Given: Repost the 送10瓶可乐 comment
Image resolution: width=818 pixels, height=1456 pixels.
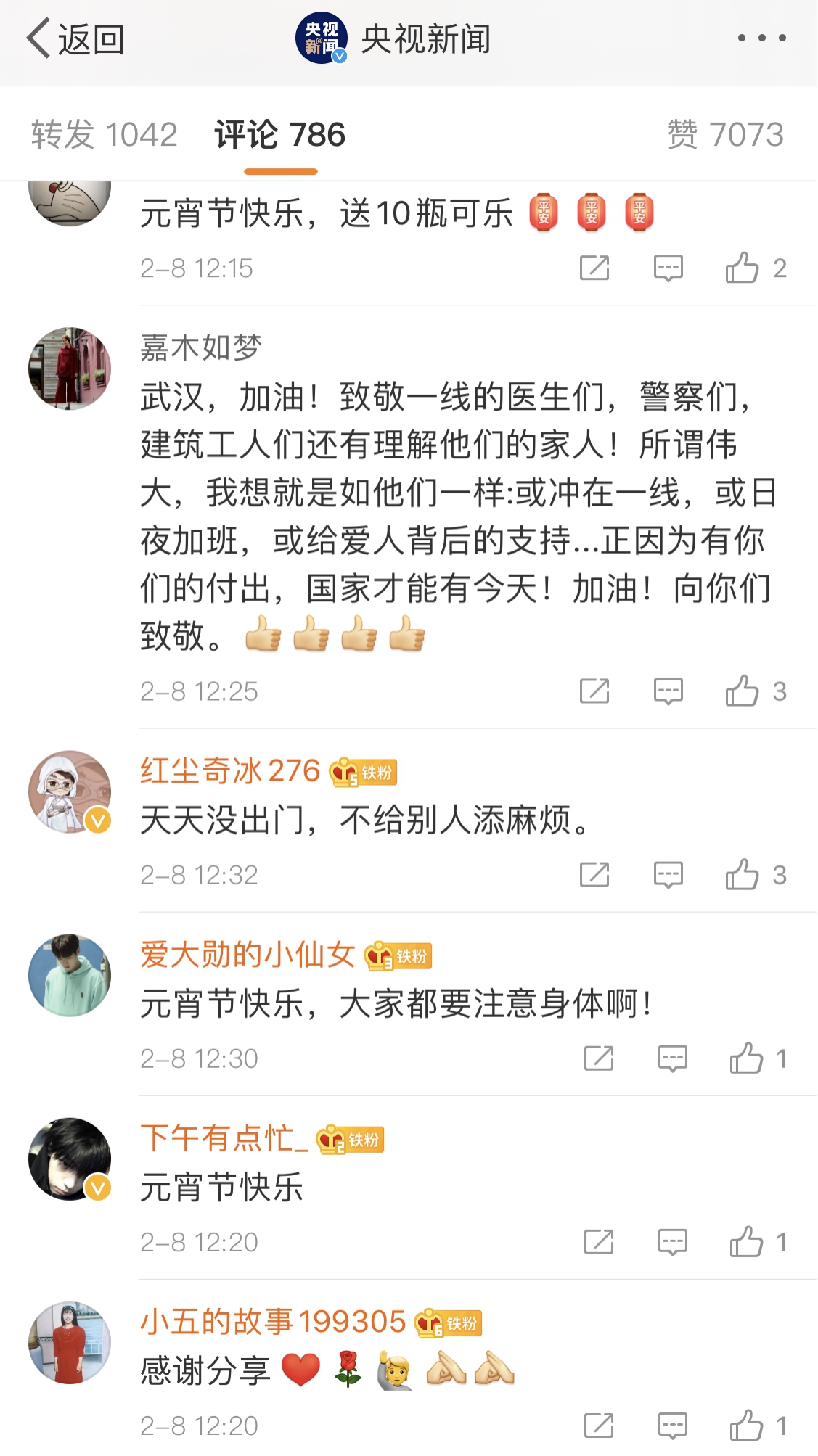Looking at the screenshot, I should pyautogui.click(x=594, y=268).
